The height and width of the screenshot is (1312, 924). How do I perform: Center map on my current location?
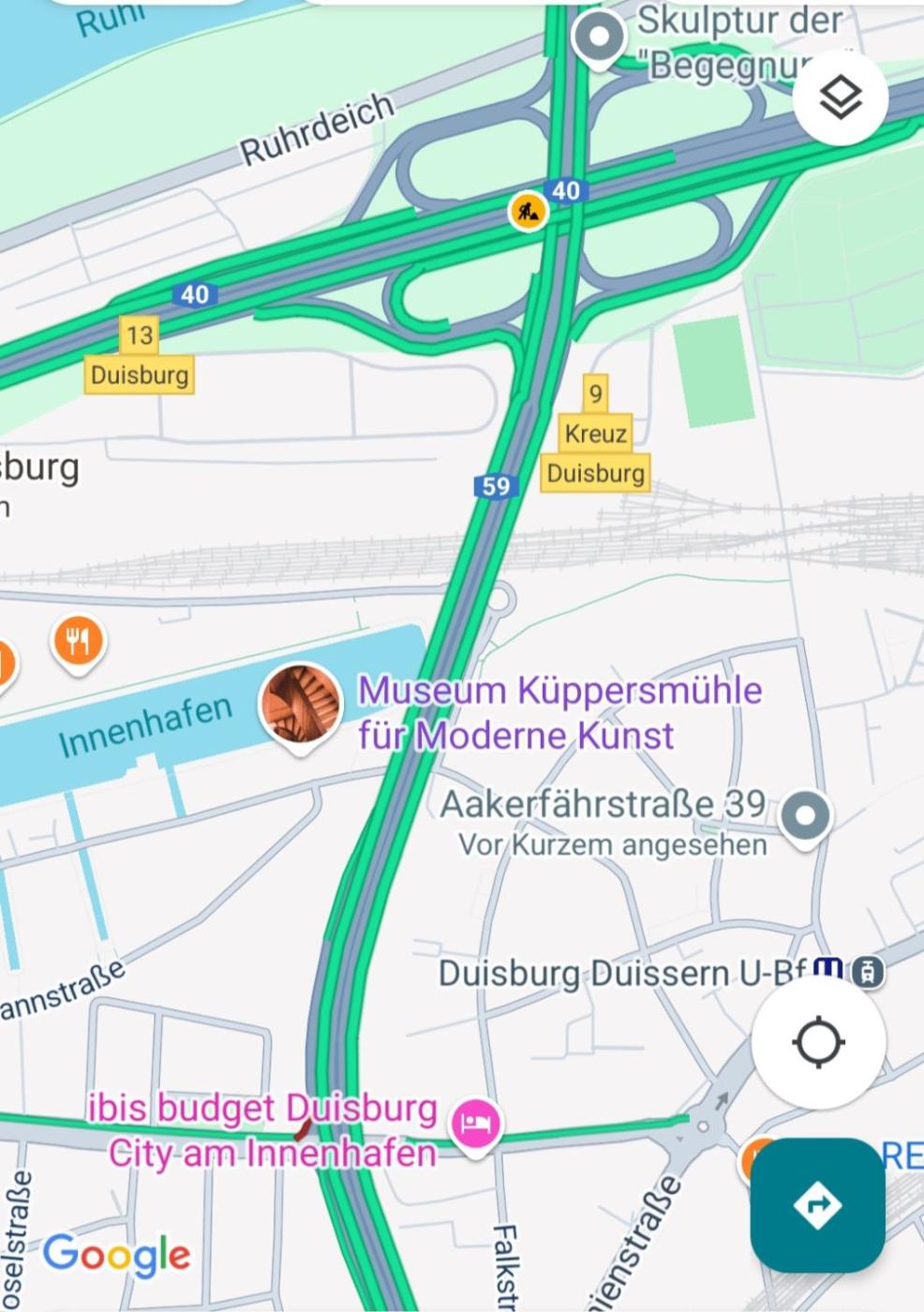(818, 1042)
